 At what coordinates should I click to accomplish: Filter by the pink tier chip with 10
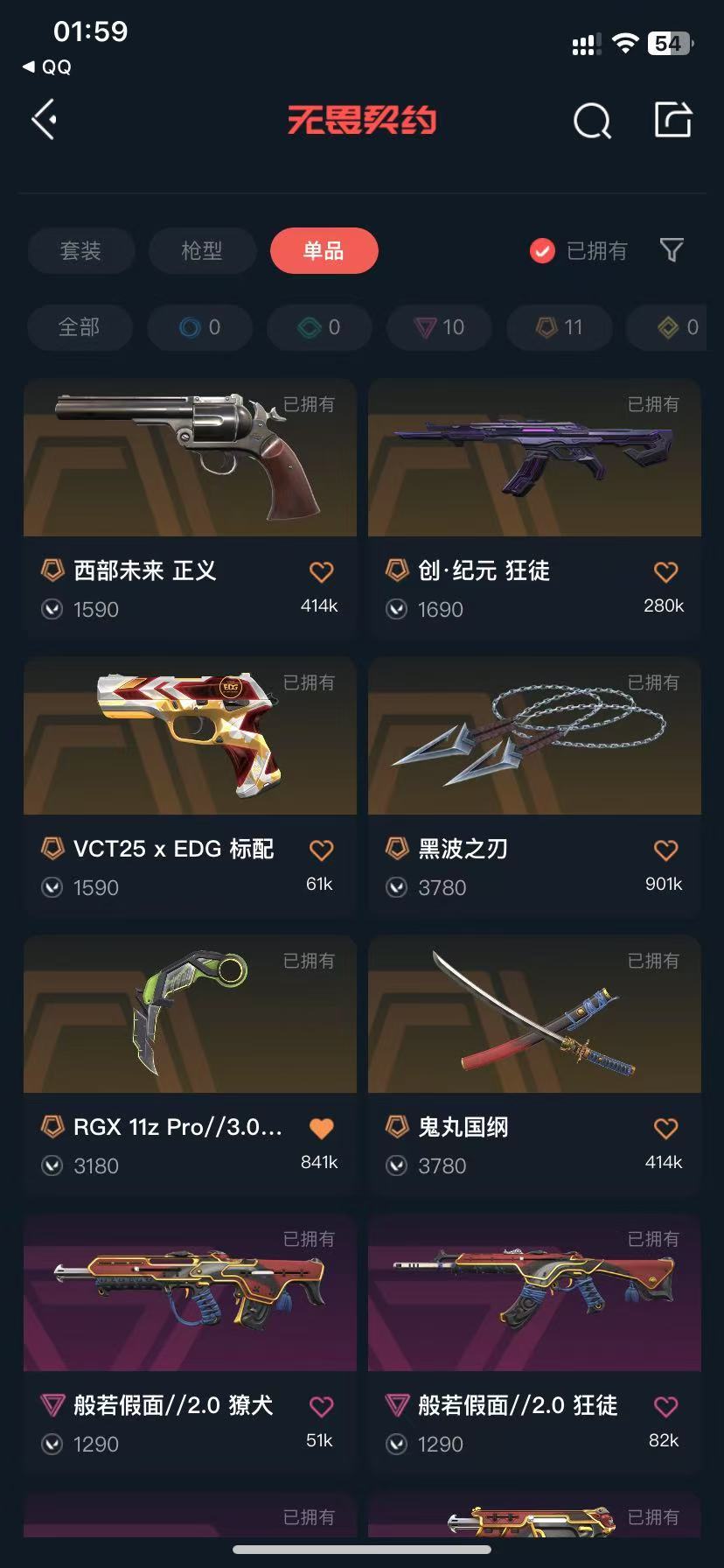tap(439, 327)
